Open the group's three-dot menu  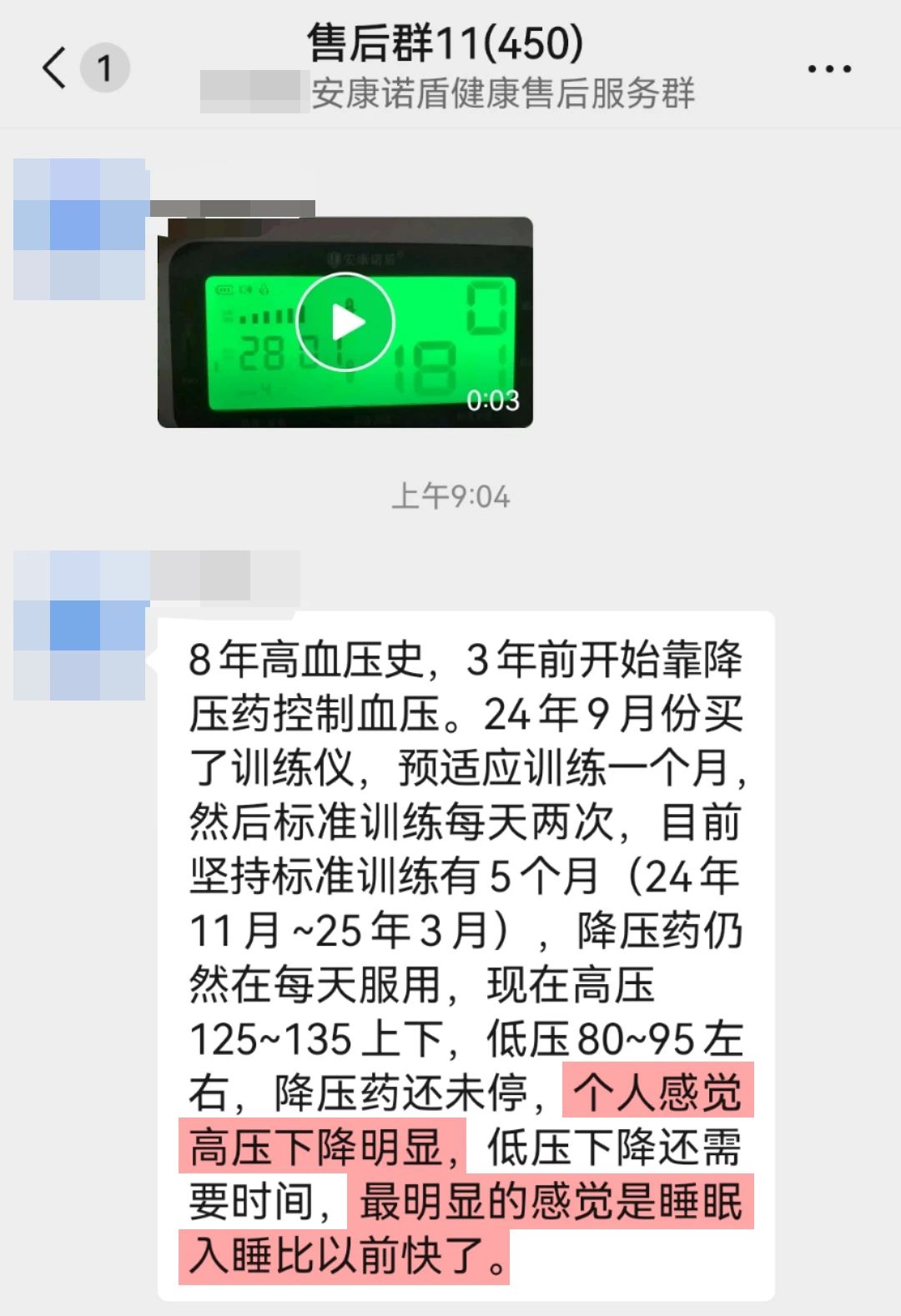pyautogui.click(x=829, y=68)
